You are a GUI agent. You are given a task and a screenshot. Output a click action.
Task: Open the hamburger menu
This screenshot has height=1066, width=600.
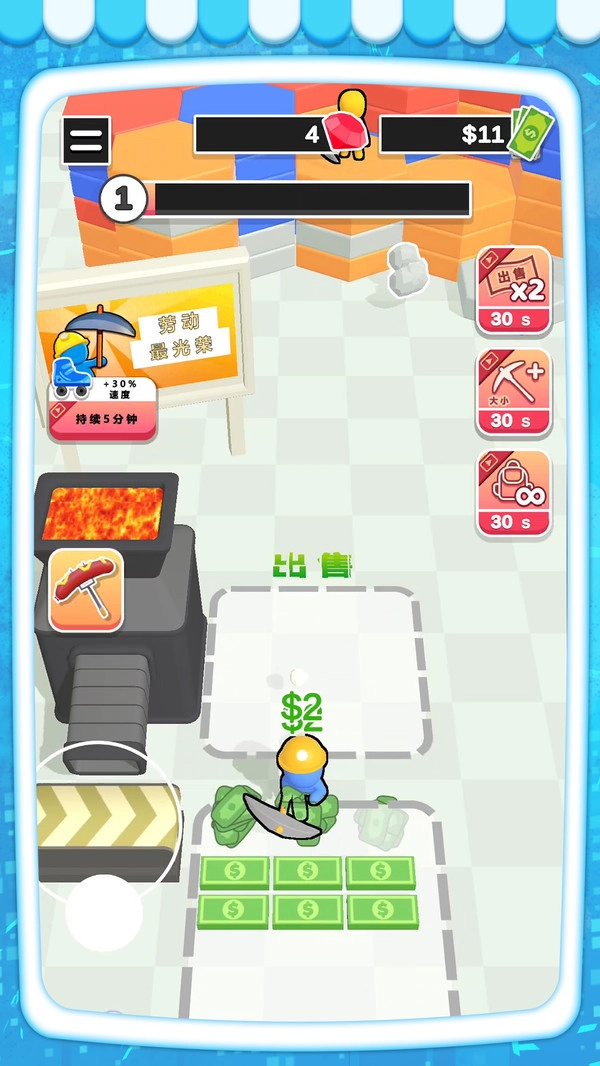click(86, 141)
